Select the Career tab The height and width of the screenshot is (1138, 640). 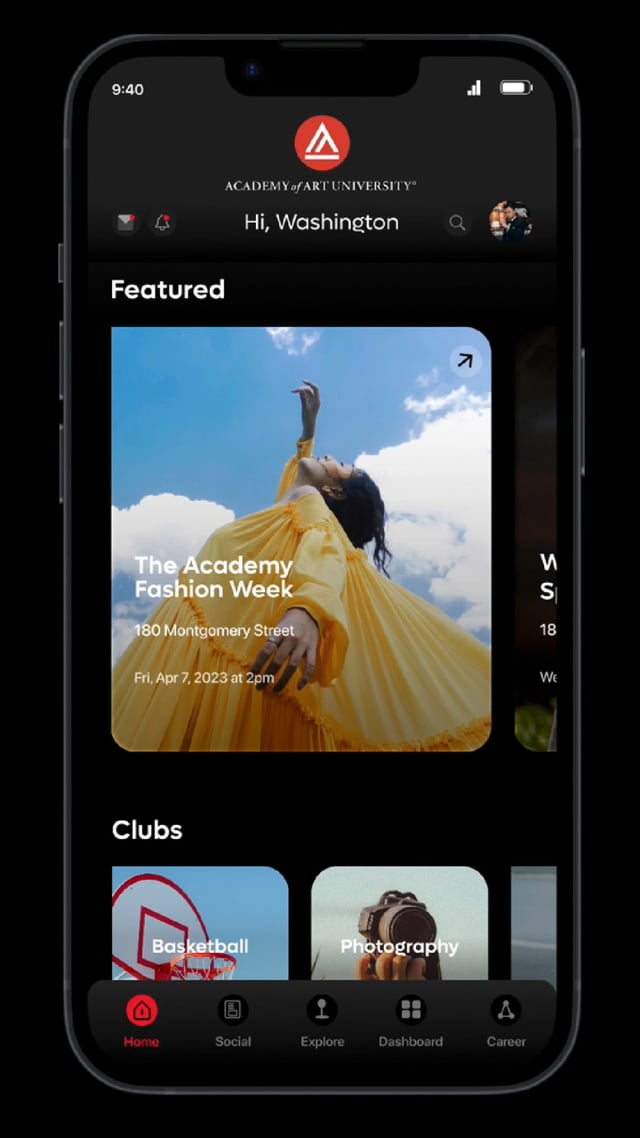[x=506, y=1021]
